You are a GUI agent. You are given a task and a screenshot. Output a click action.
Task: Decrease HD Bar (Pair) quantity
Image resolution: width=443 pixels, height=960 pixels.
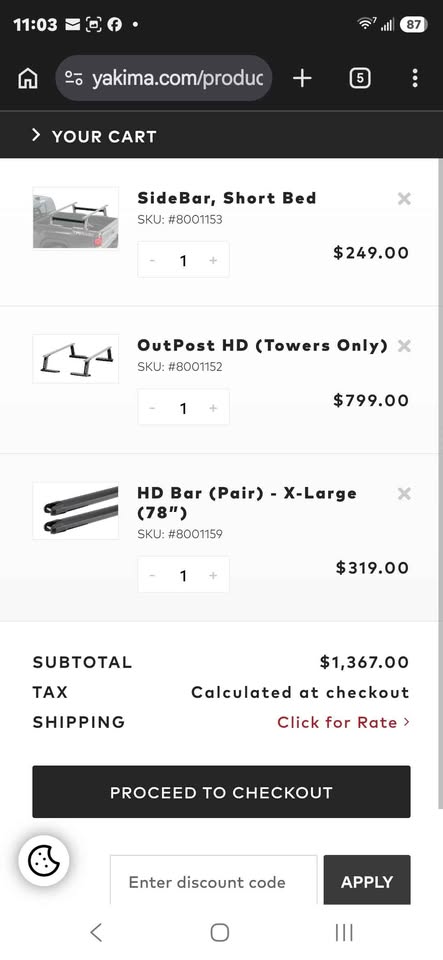[x=152, y=576]
